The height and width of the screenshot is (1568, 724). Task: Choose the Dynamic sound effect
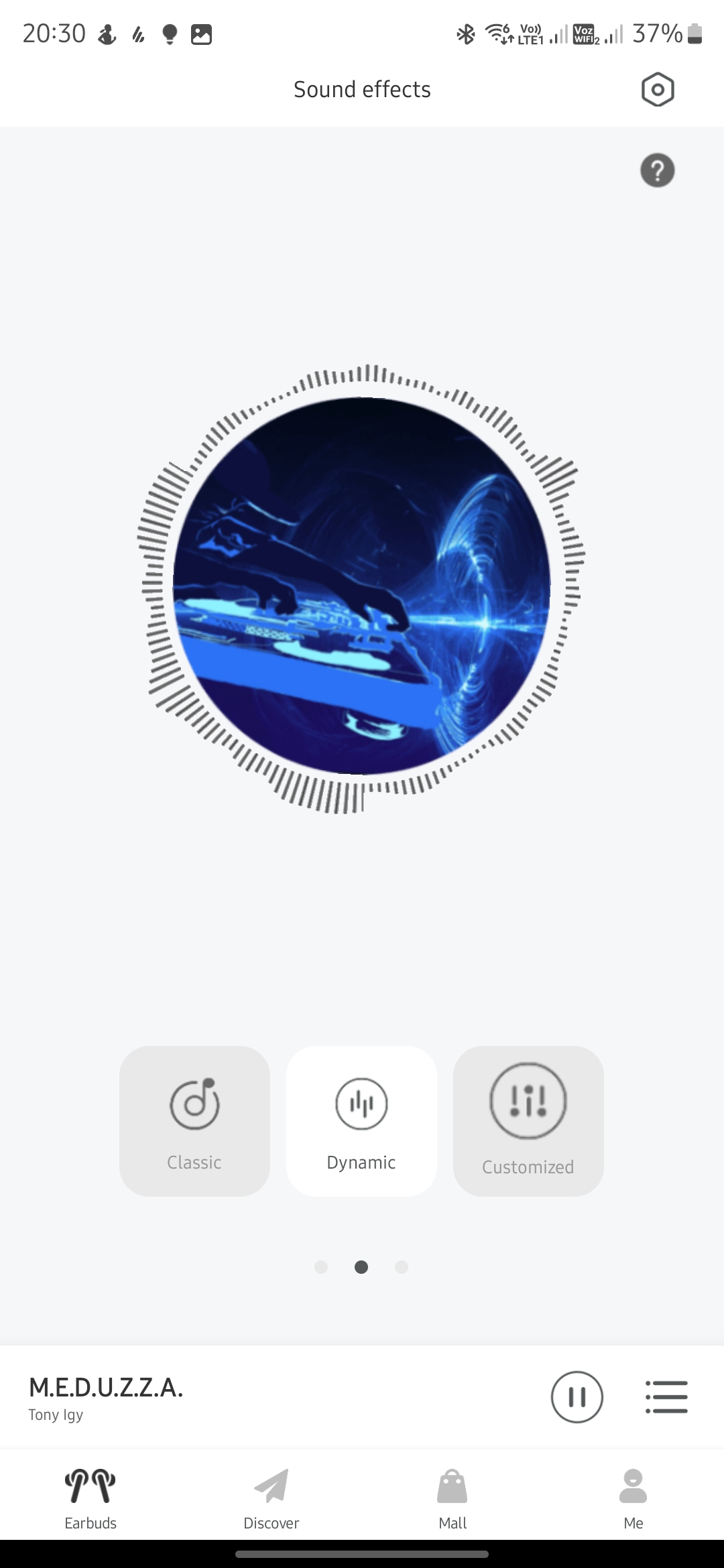pos(361,1121)
